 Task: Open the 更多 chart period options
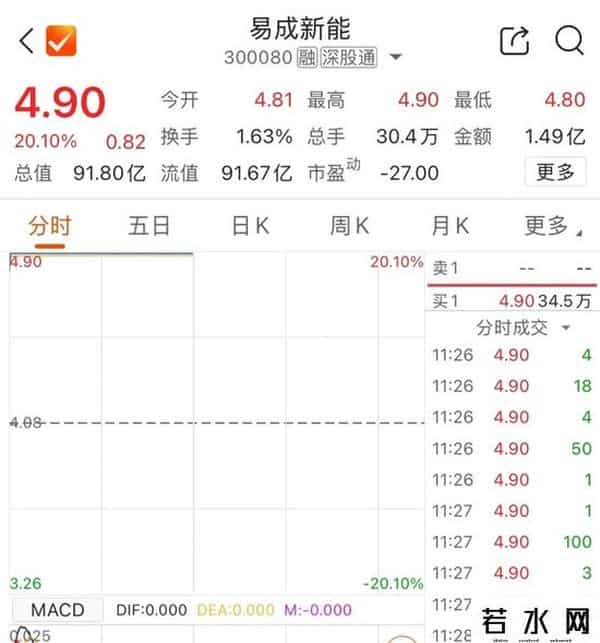pos(550,225)
